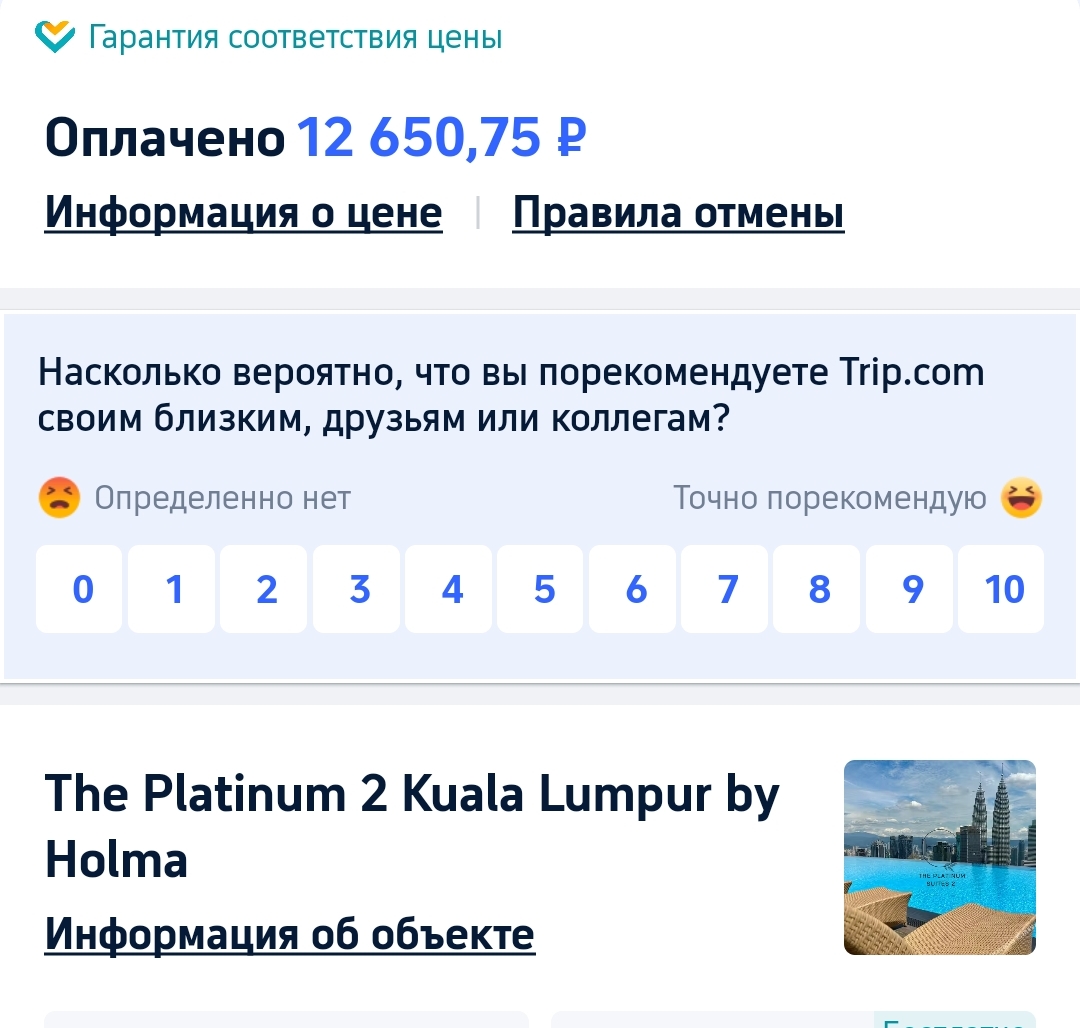Tap score 9 on the scale
The width and height of the screenshot is (1080, 1028).
pyautogui.click(x=909, y=589)
